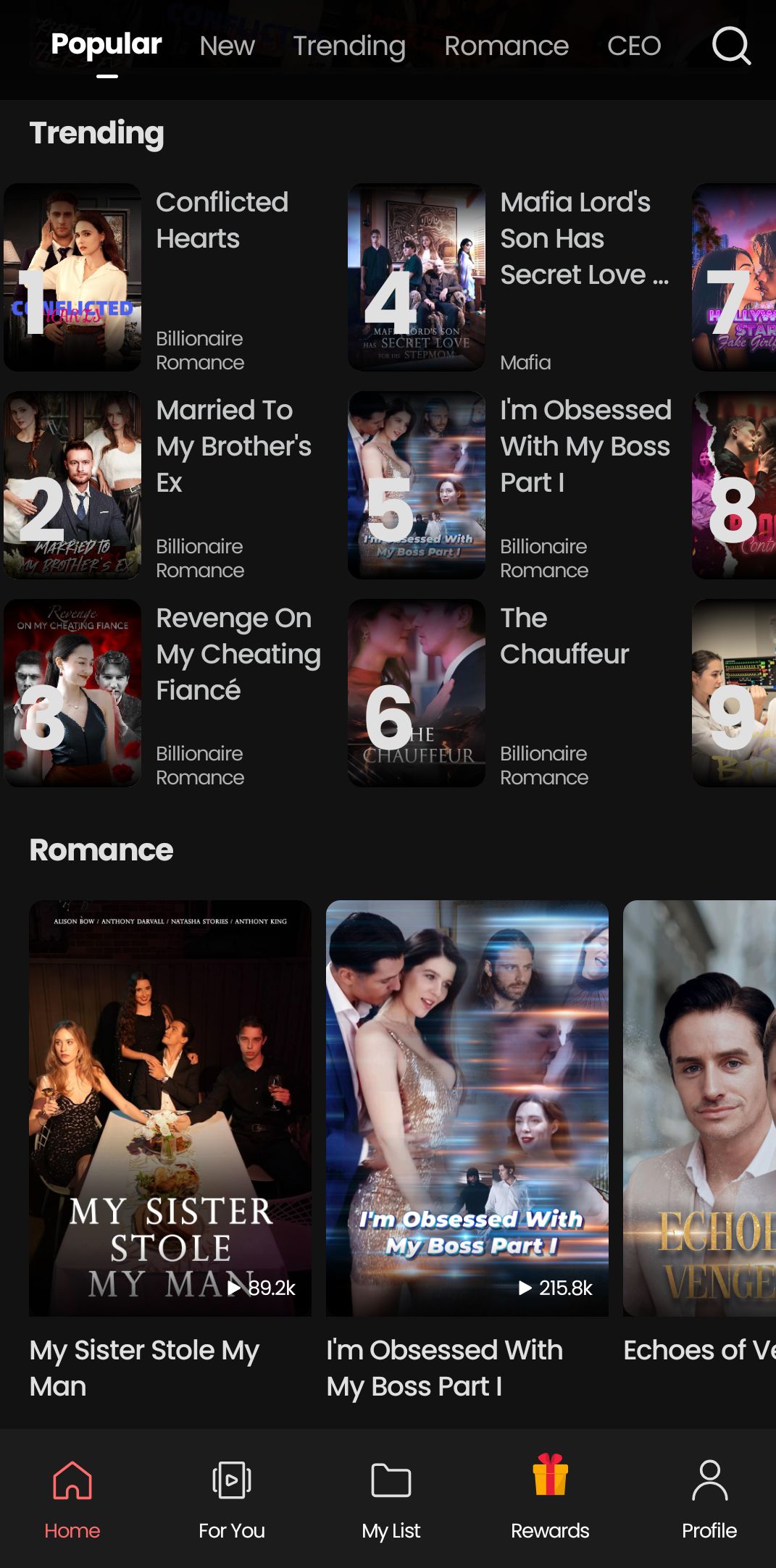This screenshot has width=776, height=1568.
Task: Switch to the Trending top tab
Action: click(349, 46)
